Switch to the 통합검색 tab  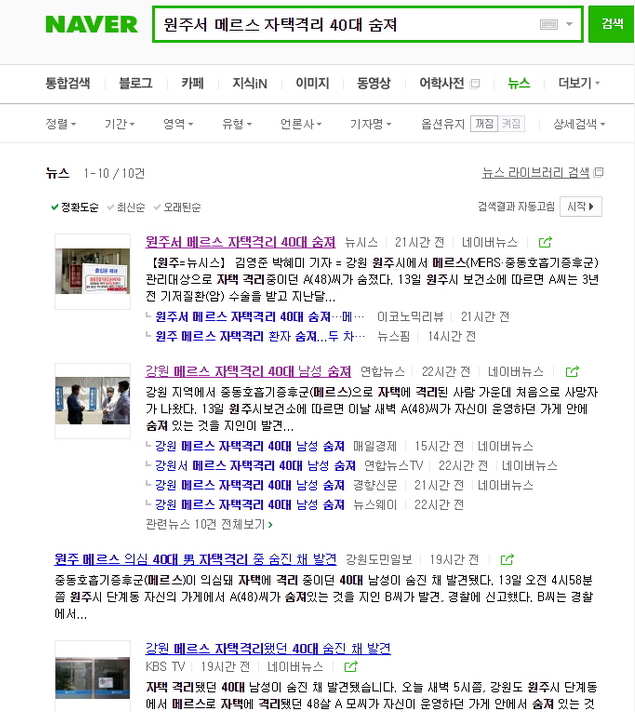[67, 83]
